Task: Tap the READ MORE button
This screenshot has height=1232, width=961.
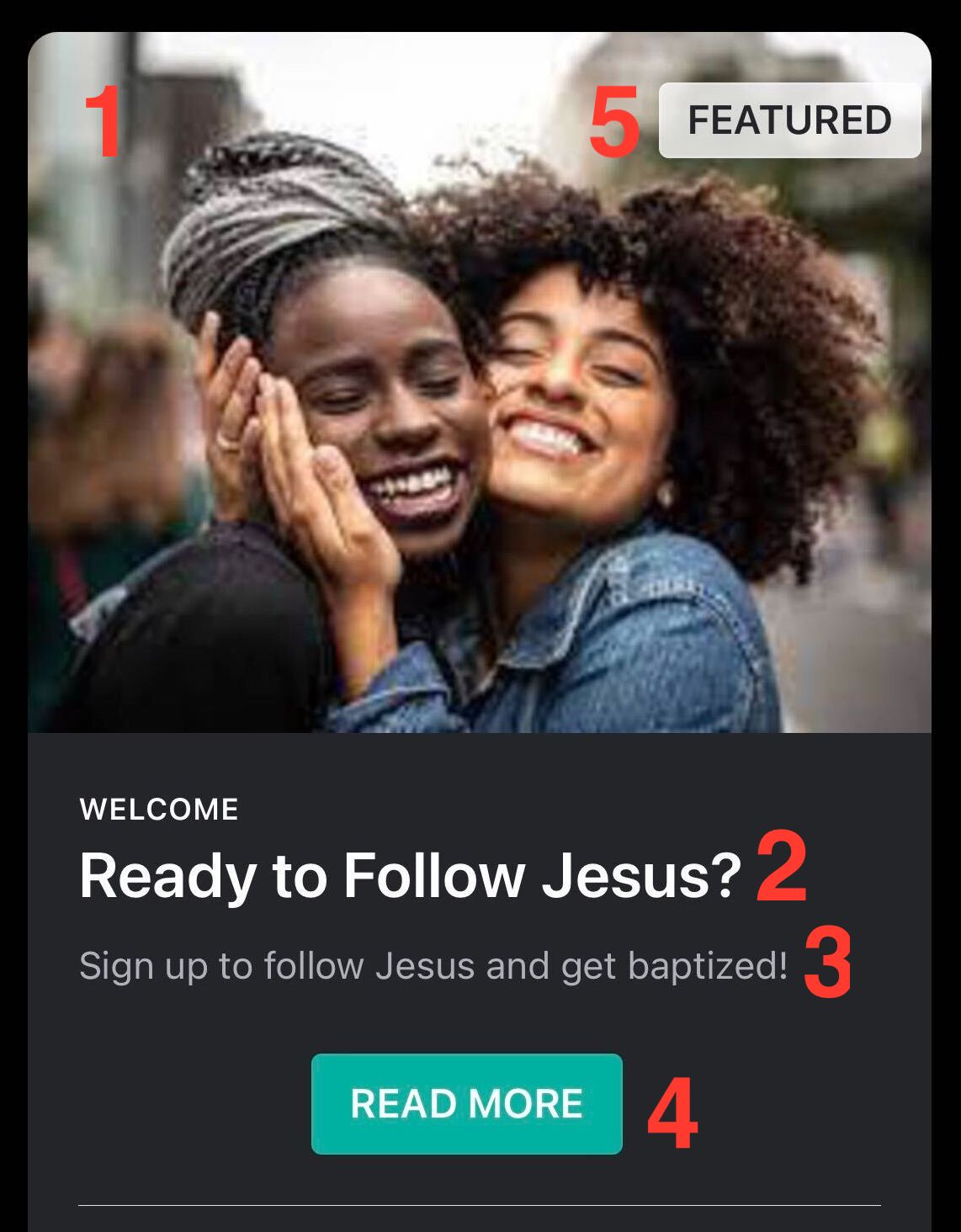Action: point(466,1103)
